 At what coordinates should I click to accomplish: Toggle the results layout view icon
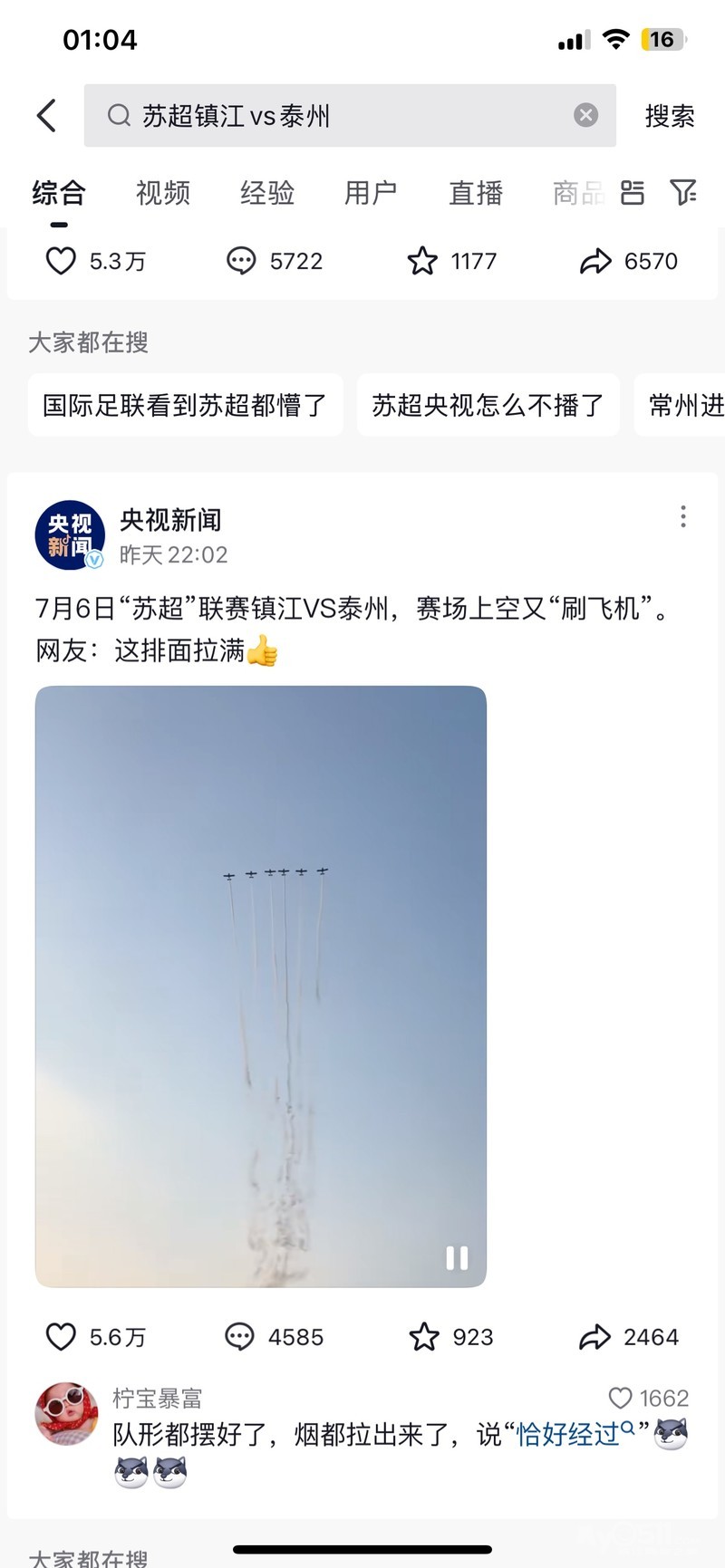coord(633,192)
